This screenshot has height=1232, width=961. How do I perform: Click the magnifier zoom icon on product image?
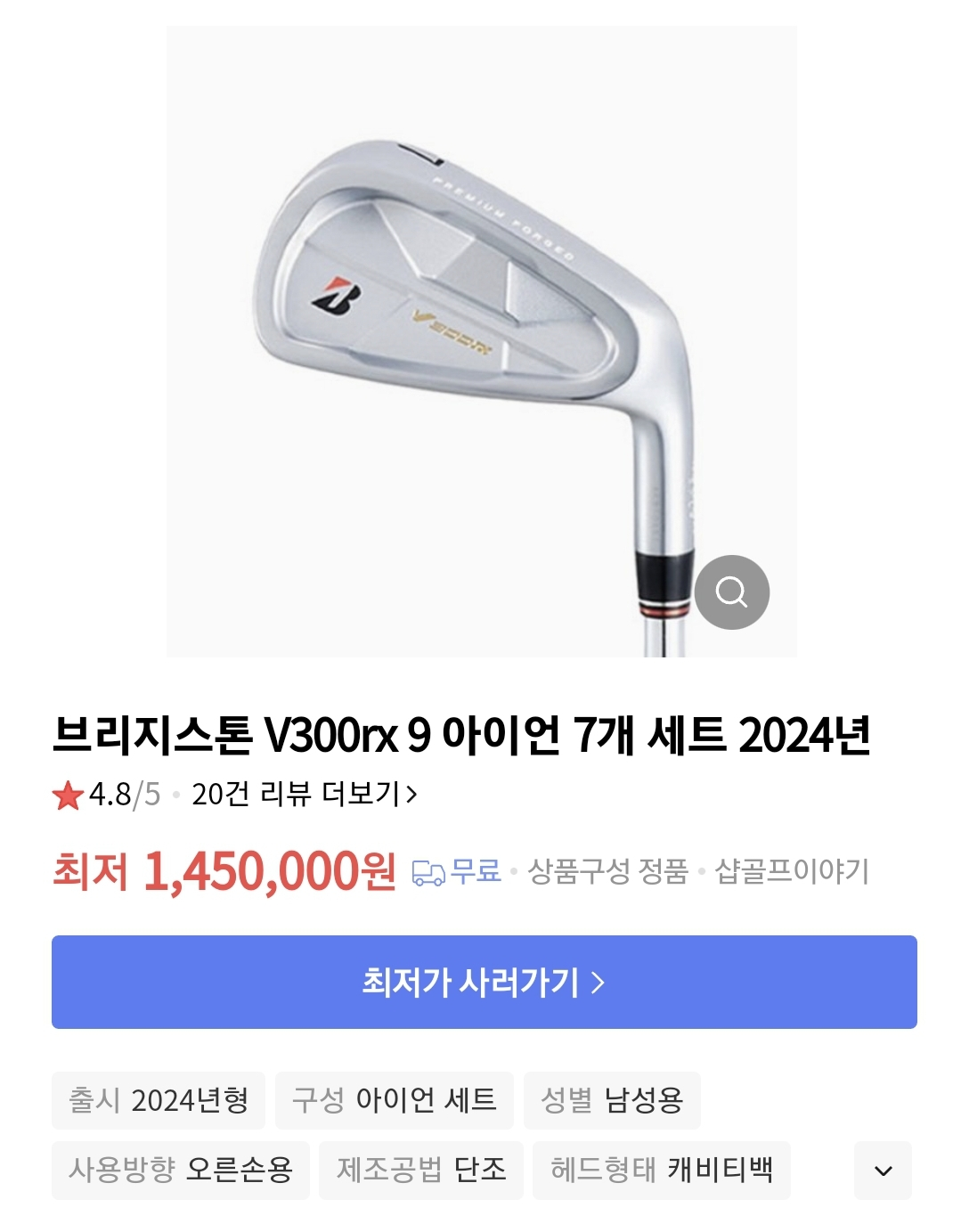[730, 592]
